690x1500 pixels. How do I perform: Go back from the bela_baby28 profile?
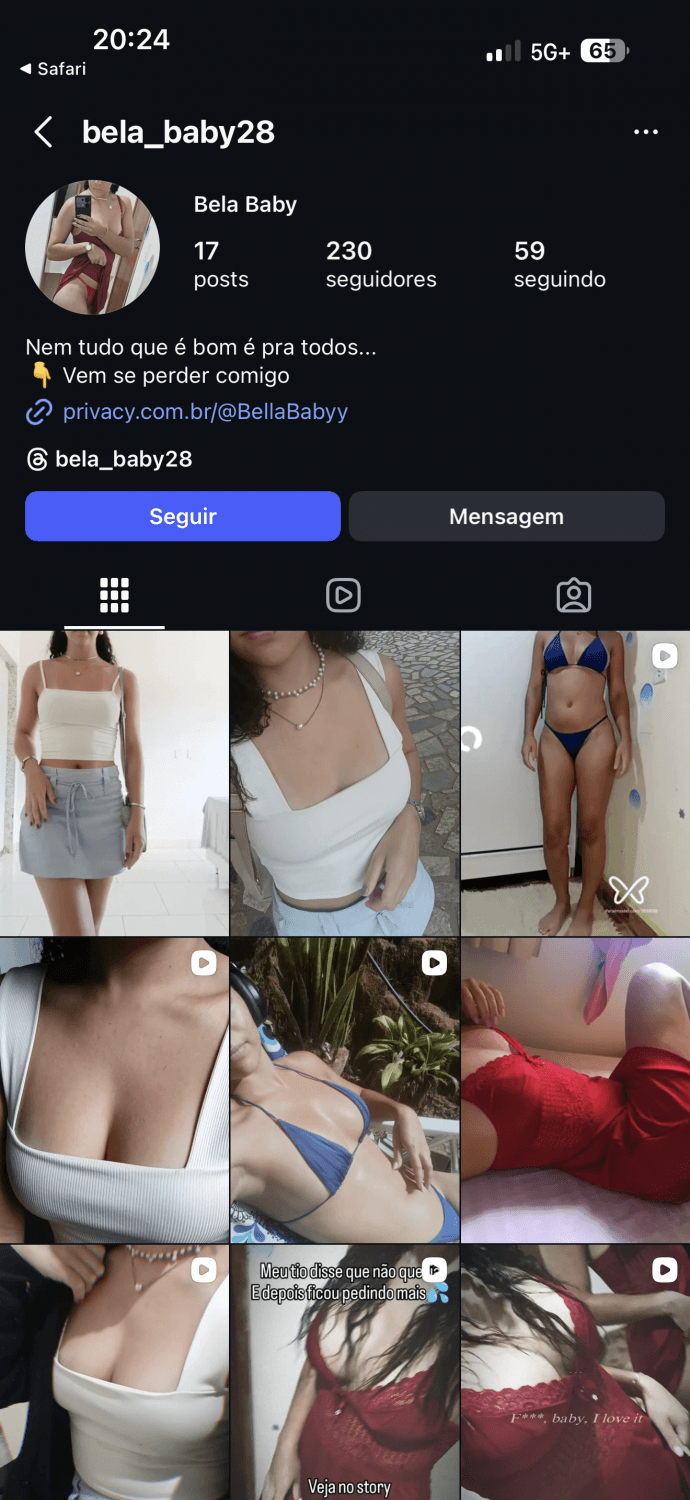tap(43, 132)
